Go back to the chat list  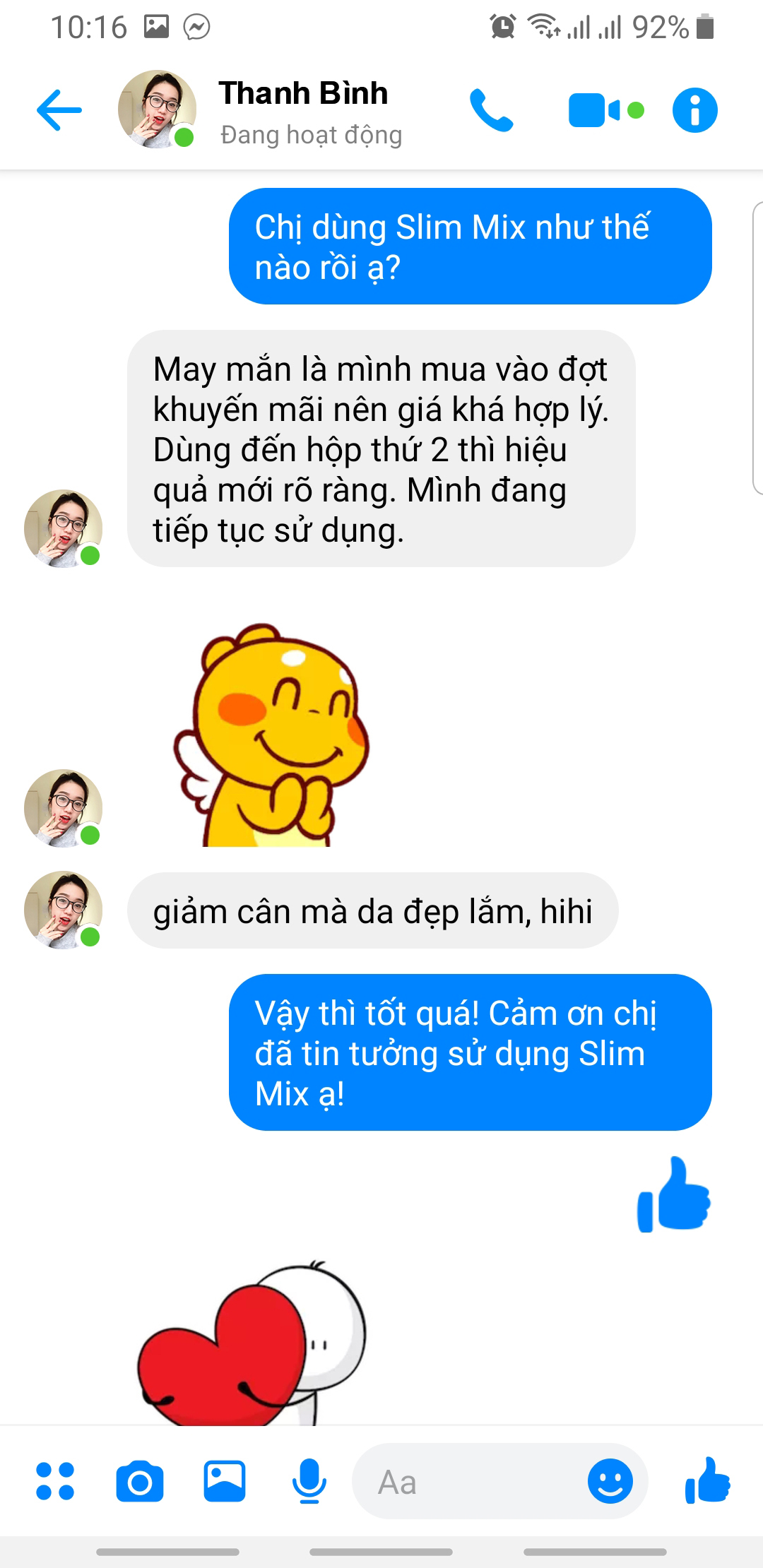click(x=59, y=110)
